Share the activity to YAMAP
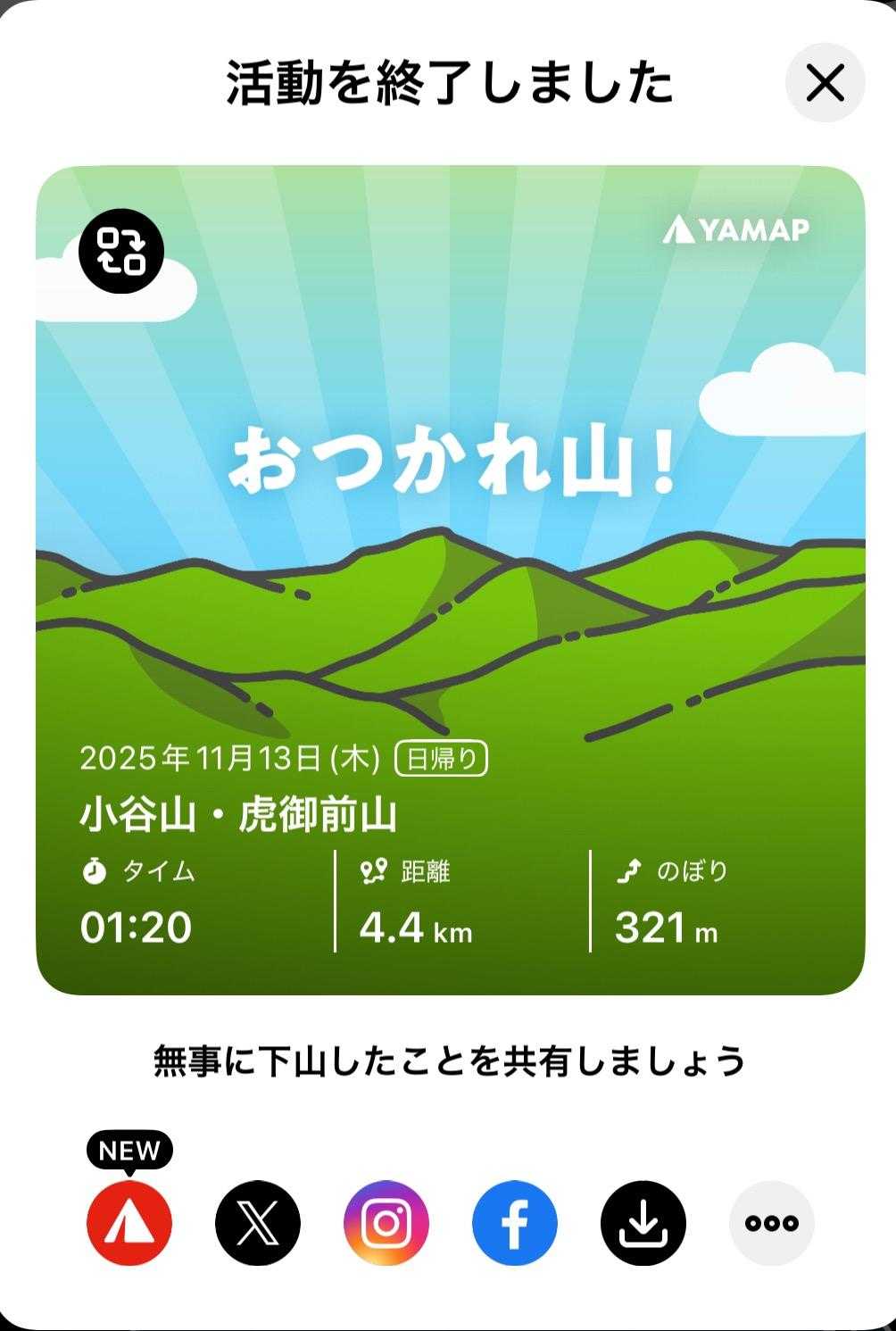This screenshot has height=1331, width=896. 129,1223
